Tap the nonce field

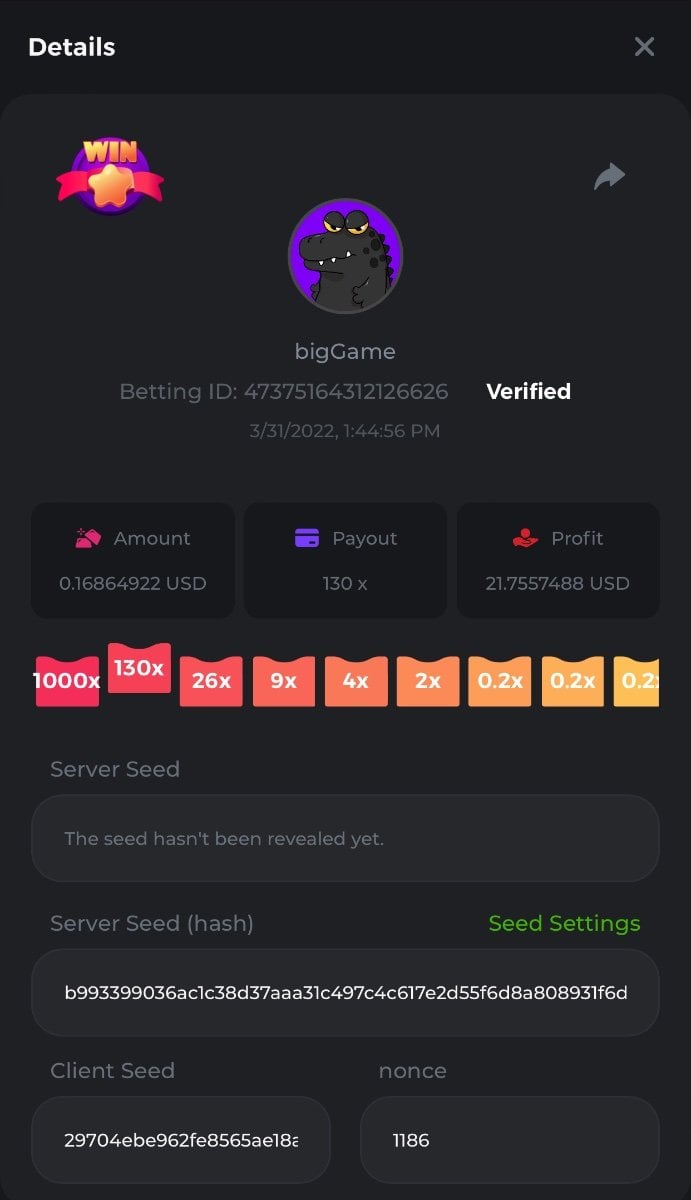(x=509, y=1140)
